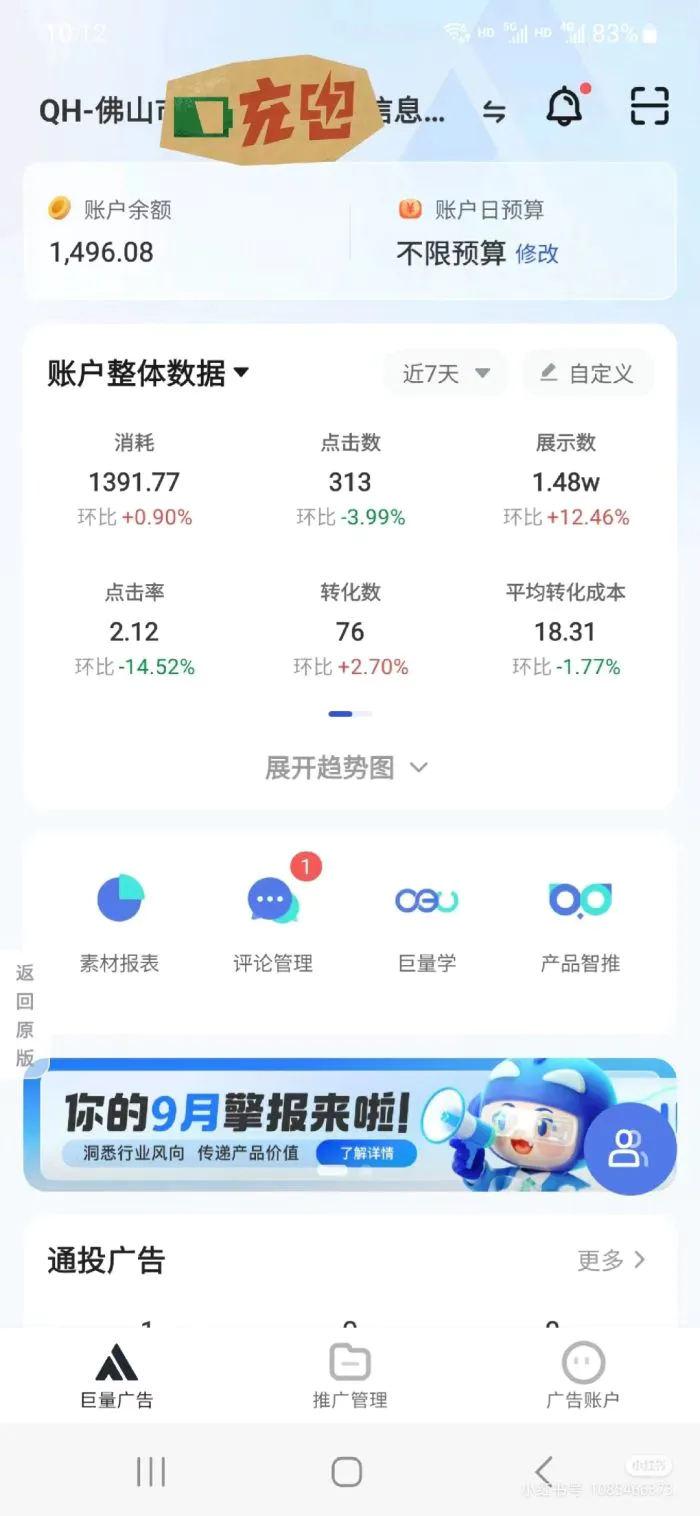Switch to 广告账户 tab
Screen dimensions: 700x1516
pyautogui.click(x=583, y=1375)
